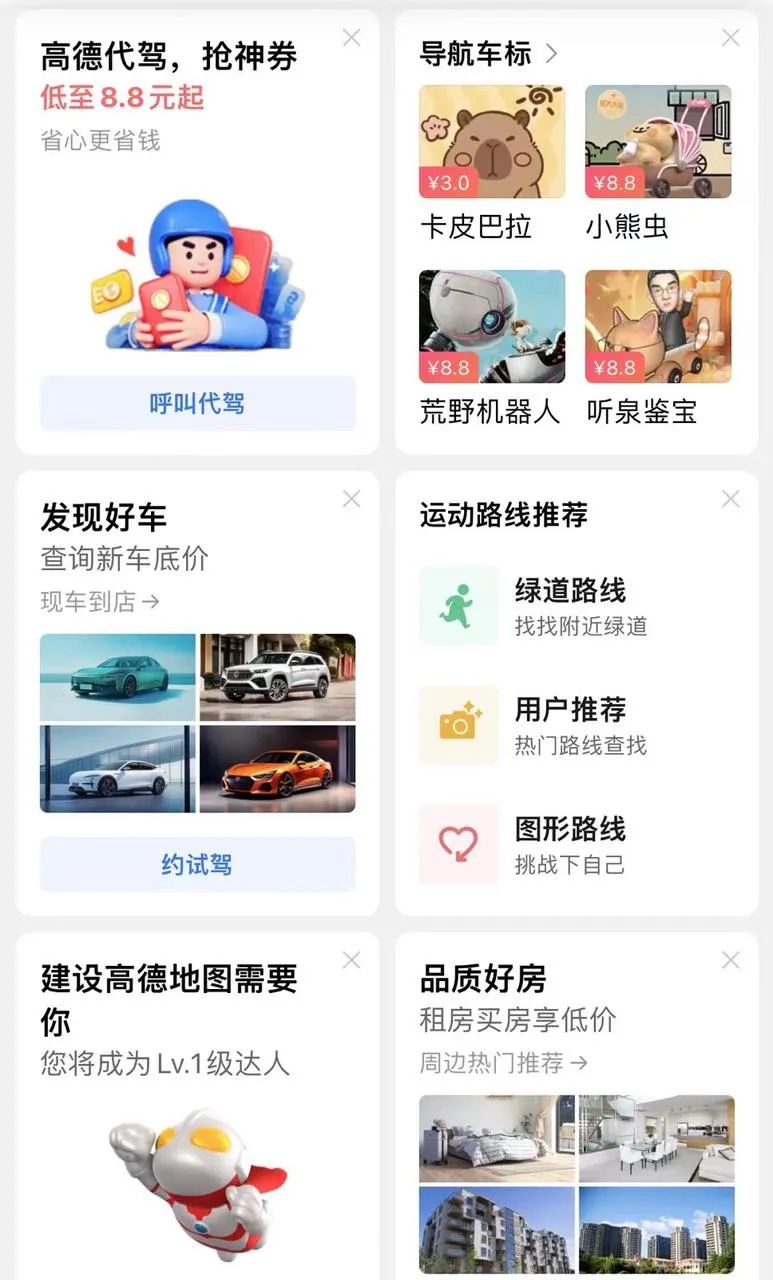
Task: Select the 卡皮巴拉 car icon
Action: 491,142
